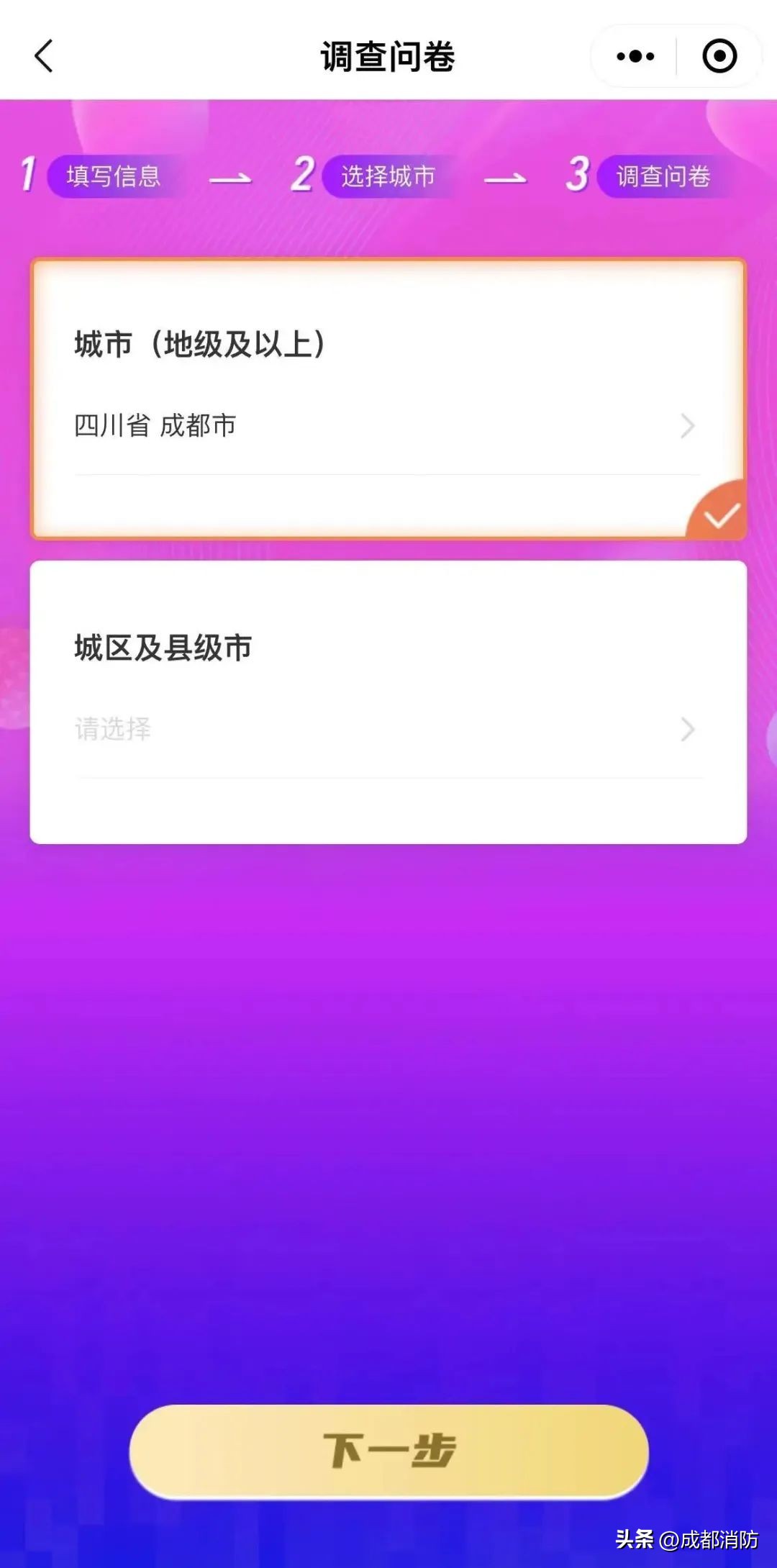777x1568 pixels.
Task: Open the WeChat more options menu
Action: click(x=632, y=55)
